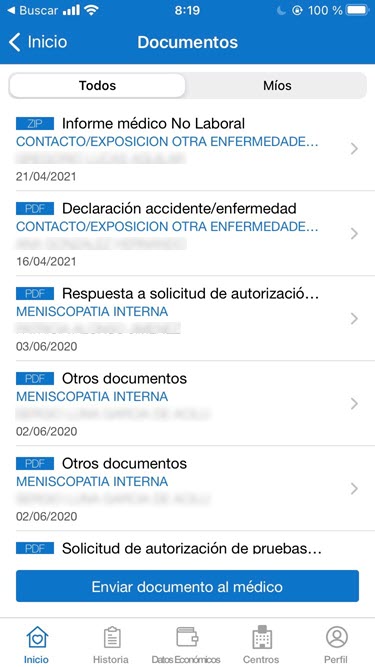Select the Todos segment
Viewport: 375px width, 667px height.
(x=97, y=86)
